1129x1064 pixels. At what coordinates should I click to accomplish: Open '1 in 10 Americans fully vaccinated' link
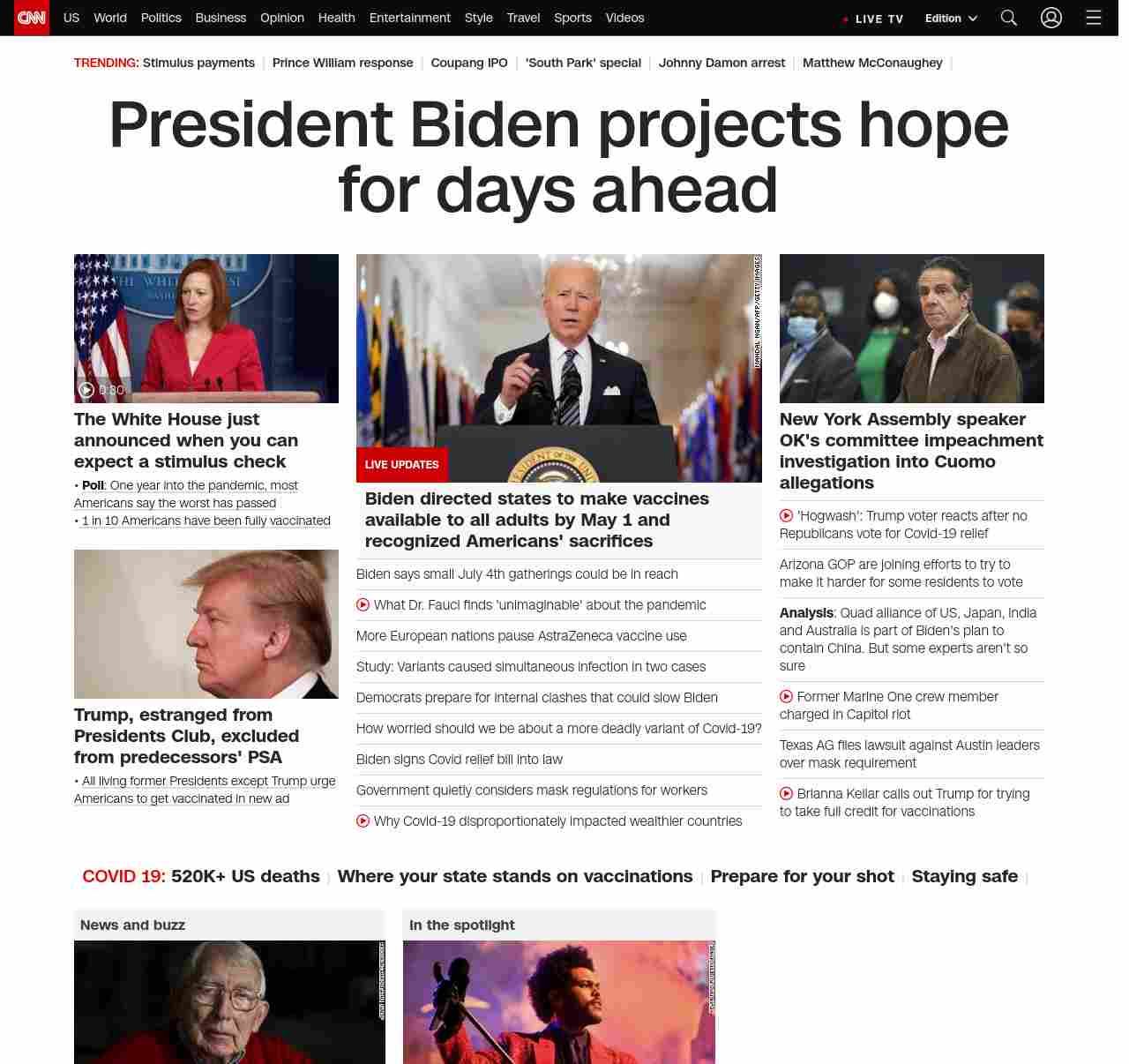[206, 521]
